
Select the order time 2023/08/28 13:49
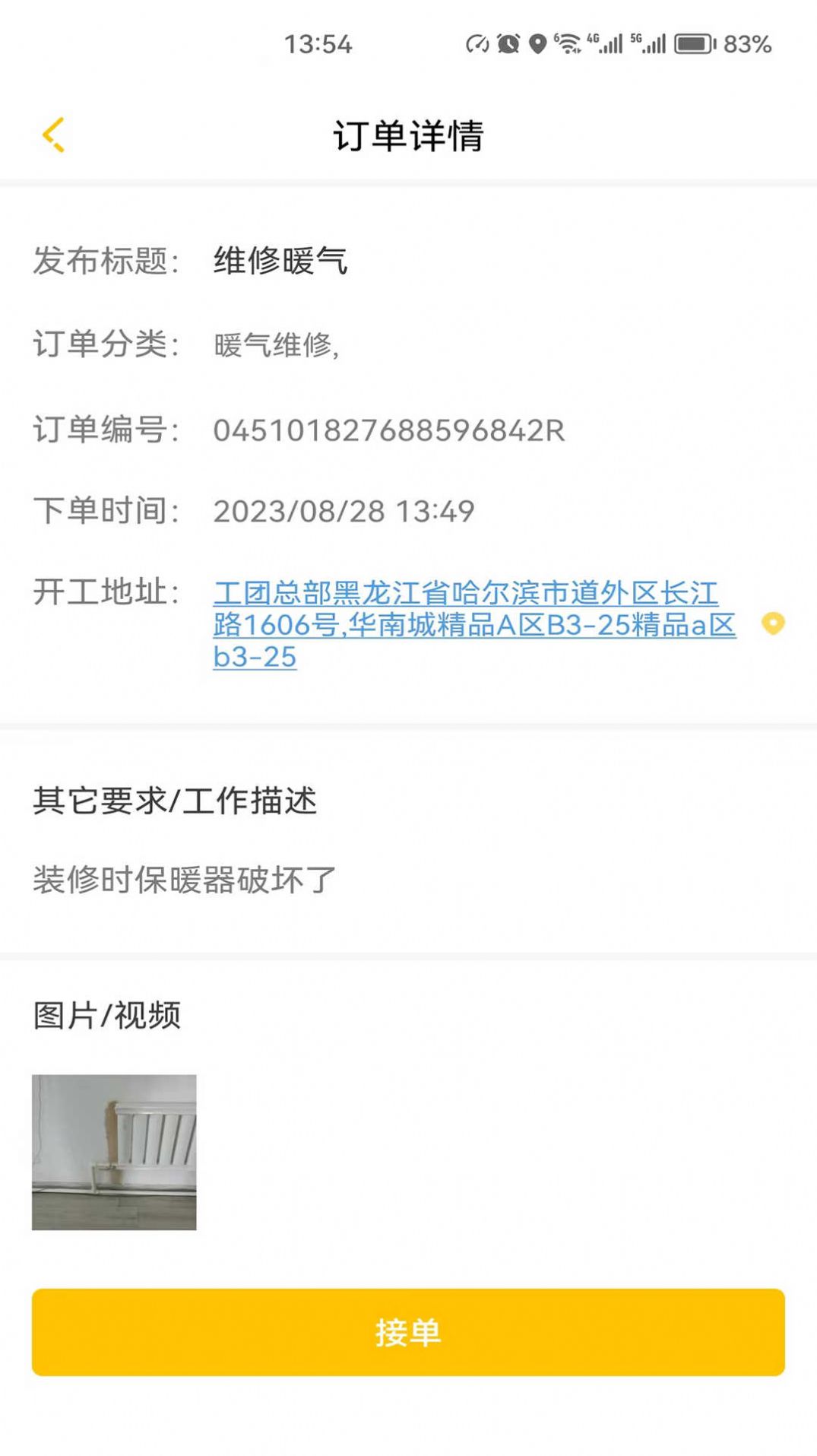coord(344,511)
